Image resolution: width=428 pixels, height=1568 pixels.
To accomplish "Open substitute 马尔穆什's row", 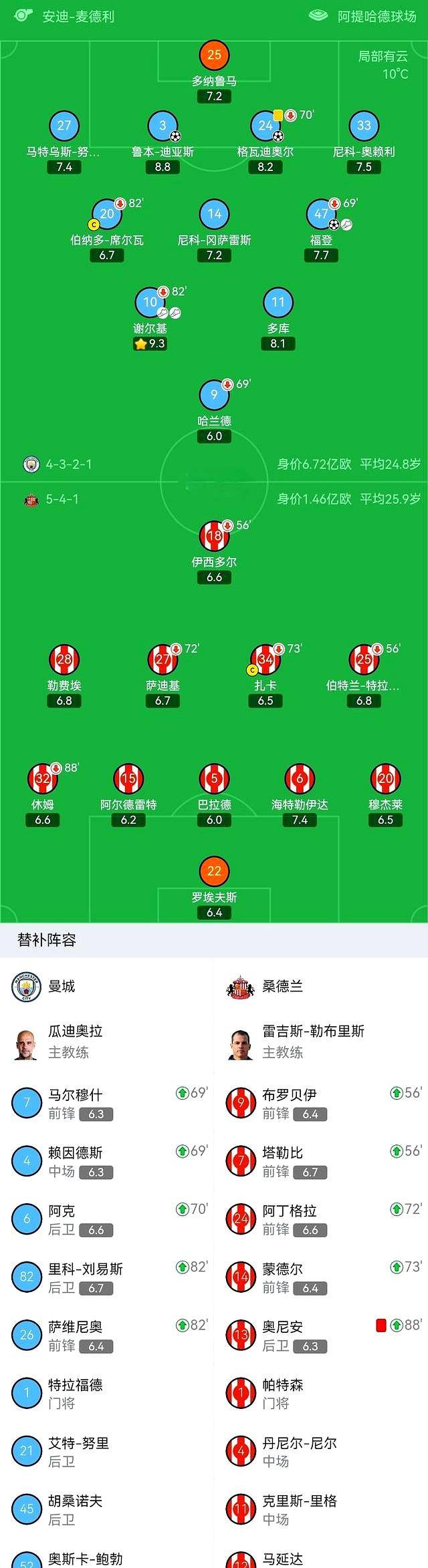I will (x=107, y=1103).
